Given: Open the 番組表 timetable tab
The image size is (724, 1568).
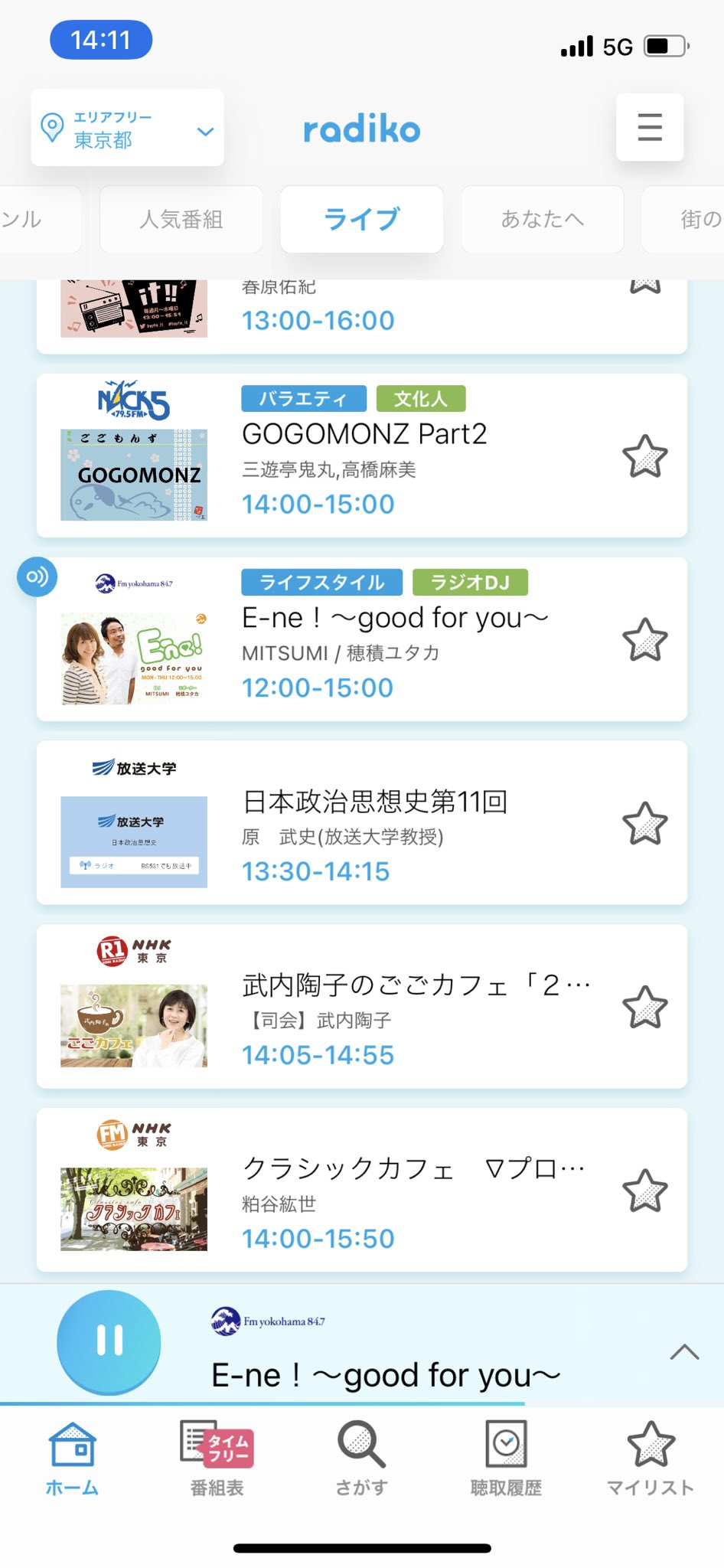Looking at the screenshot, I should 217,1459.
